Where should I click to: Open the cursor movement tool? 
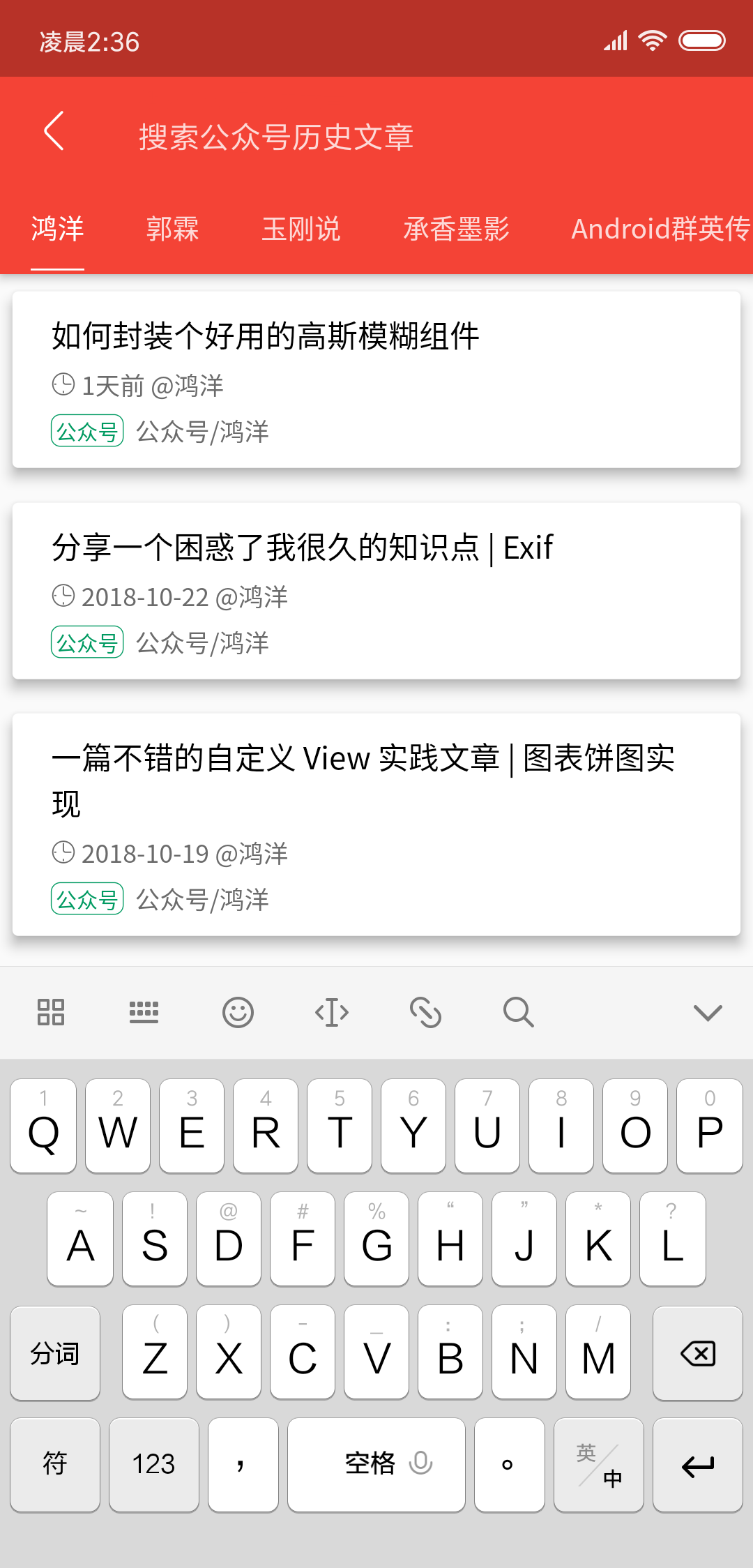point(332,1012)
